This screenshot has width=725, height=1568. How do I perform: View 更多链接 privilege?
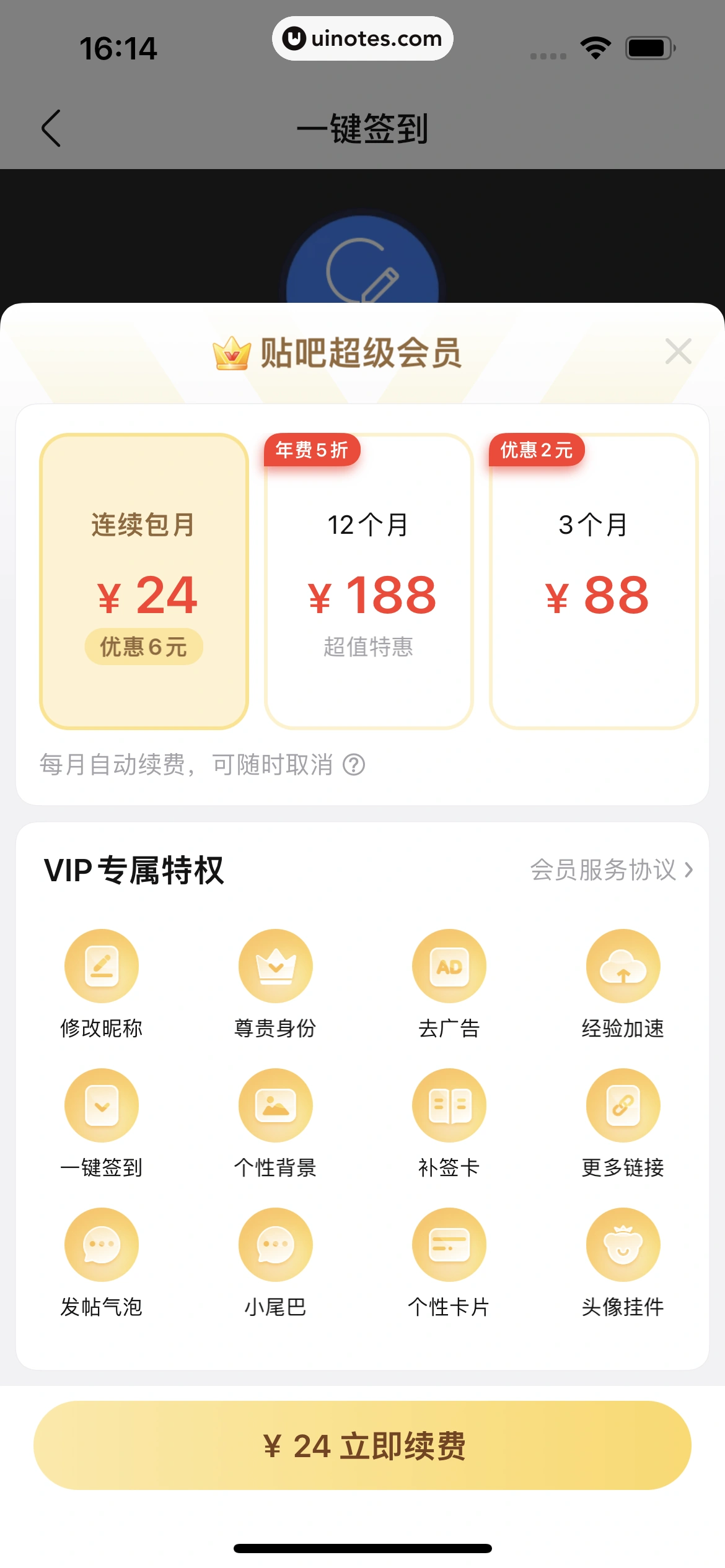pos(623,1105)
